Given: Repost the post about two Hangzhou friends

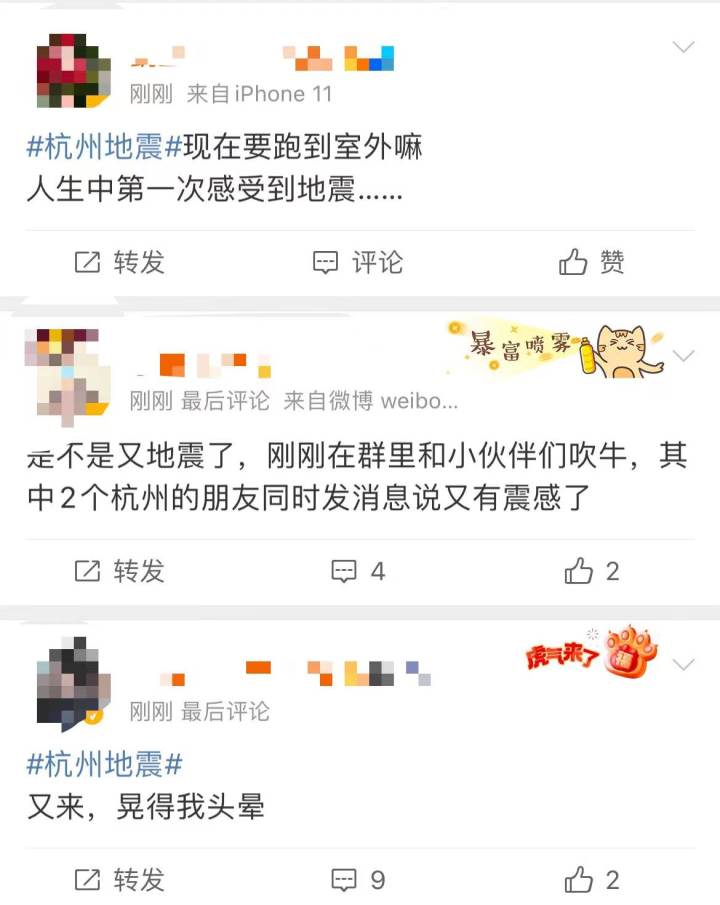Looking at the screenshot, I should click(x=120, y=571).
